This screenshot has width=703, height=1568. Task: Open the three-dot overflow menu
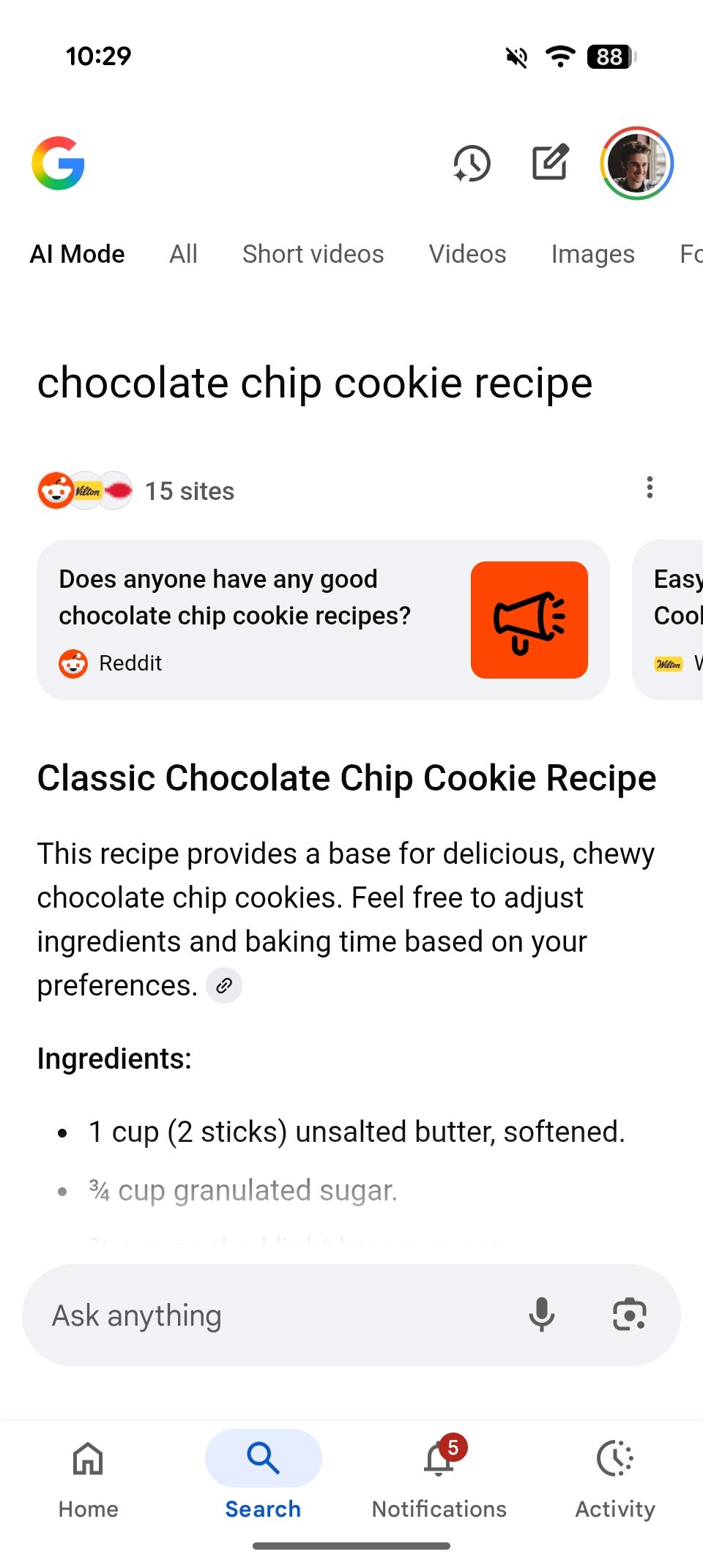650,488
